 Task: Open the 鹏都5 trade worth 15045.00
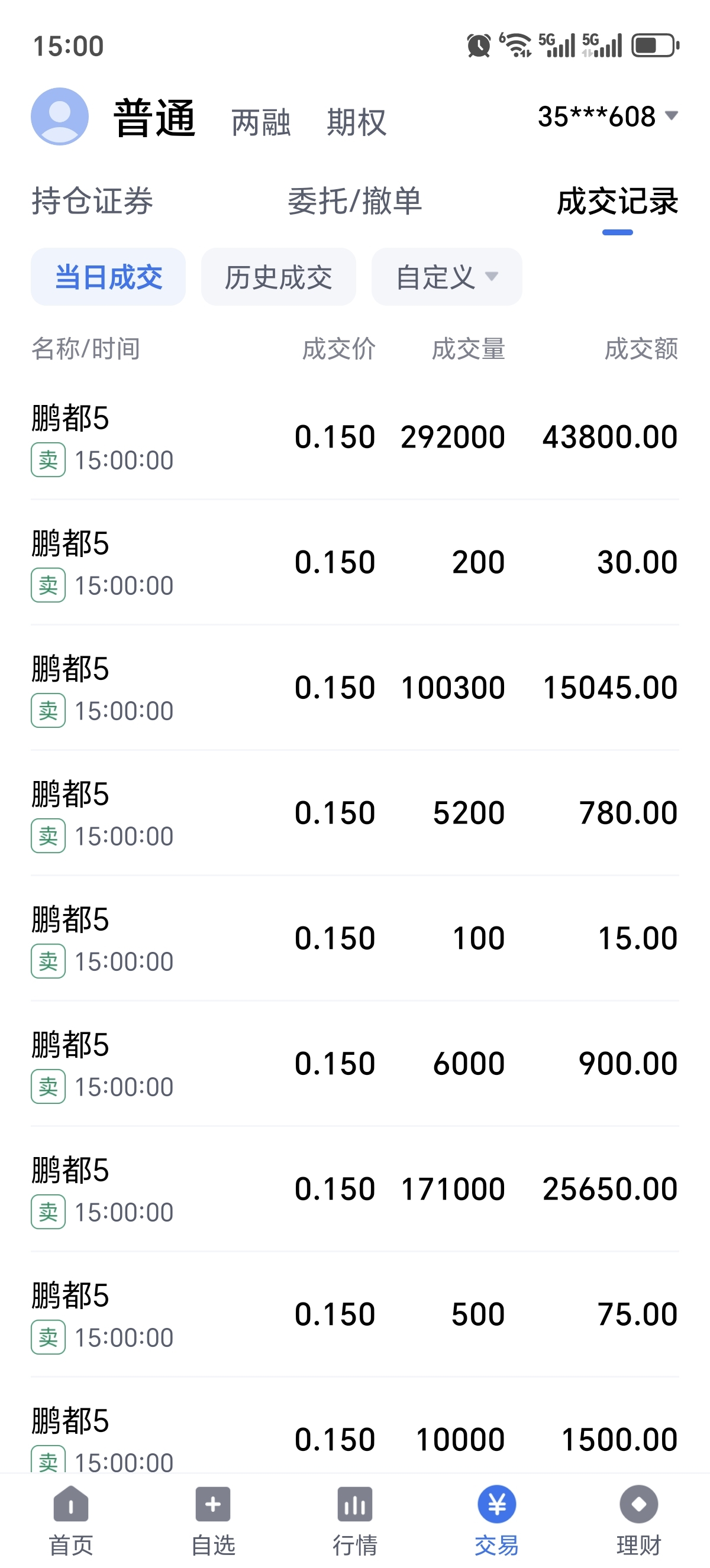point(355,688)
